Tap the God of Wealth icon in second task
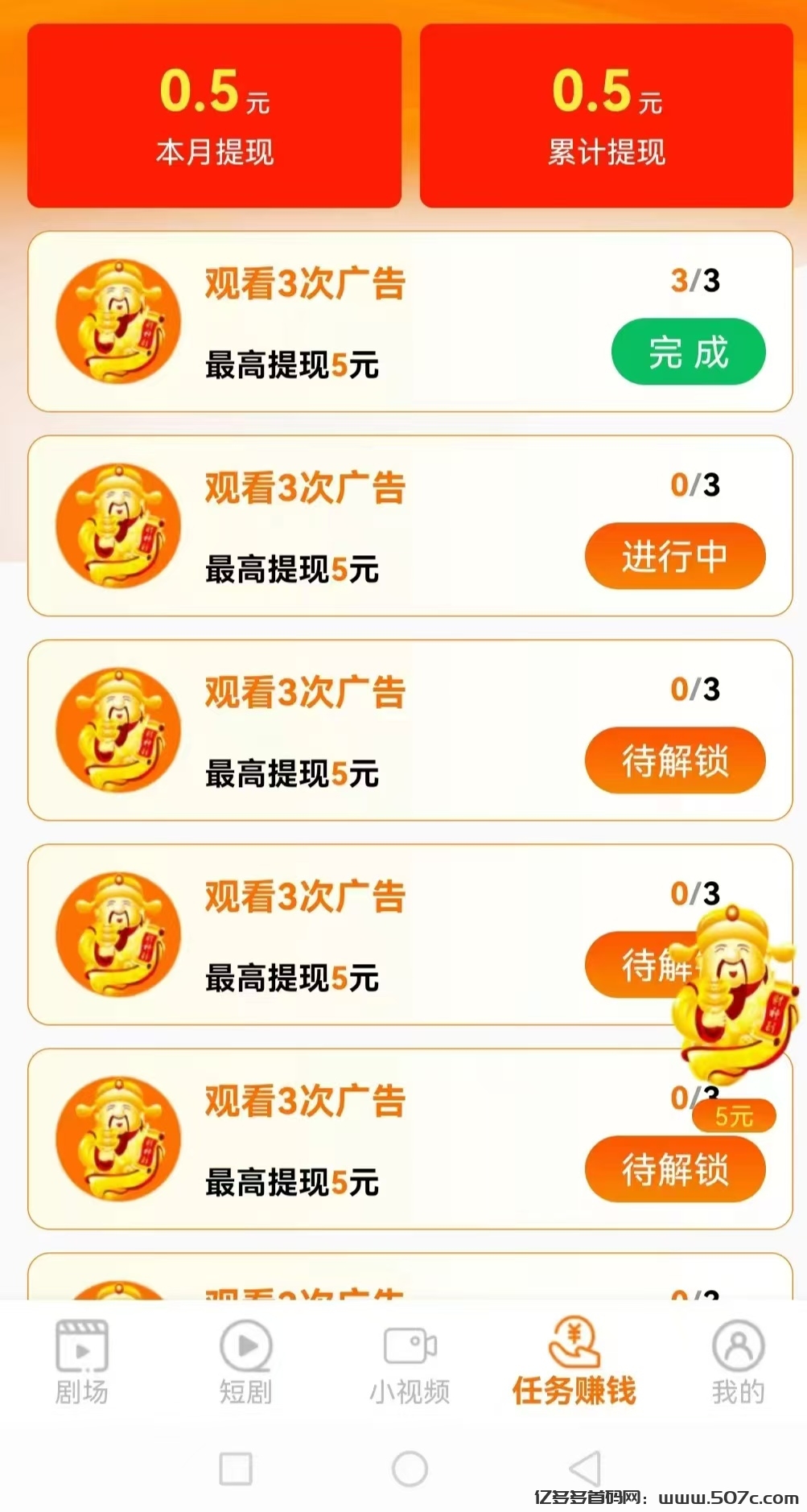This screenshot has width=807, height=1512. point(117,526)
